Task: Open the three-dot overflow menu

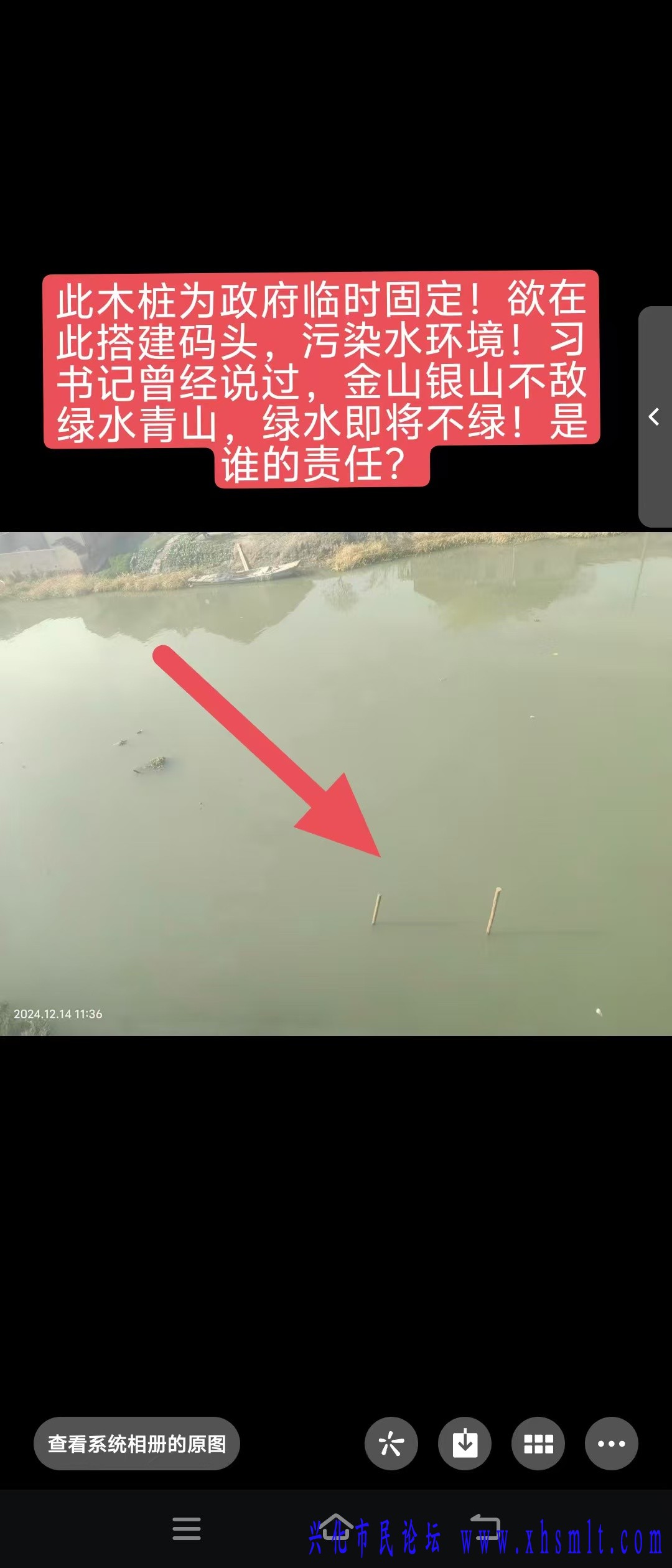Action: coord(611,1443)
